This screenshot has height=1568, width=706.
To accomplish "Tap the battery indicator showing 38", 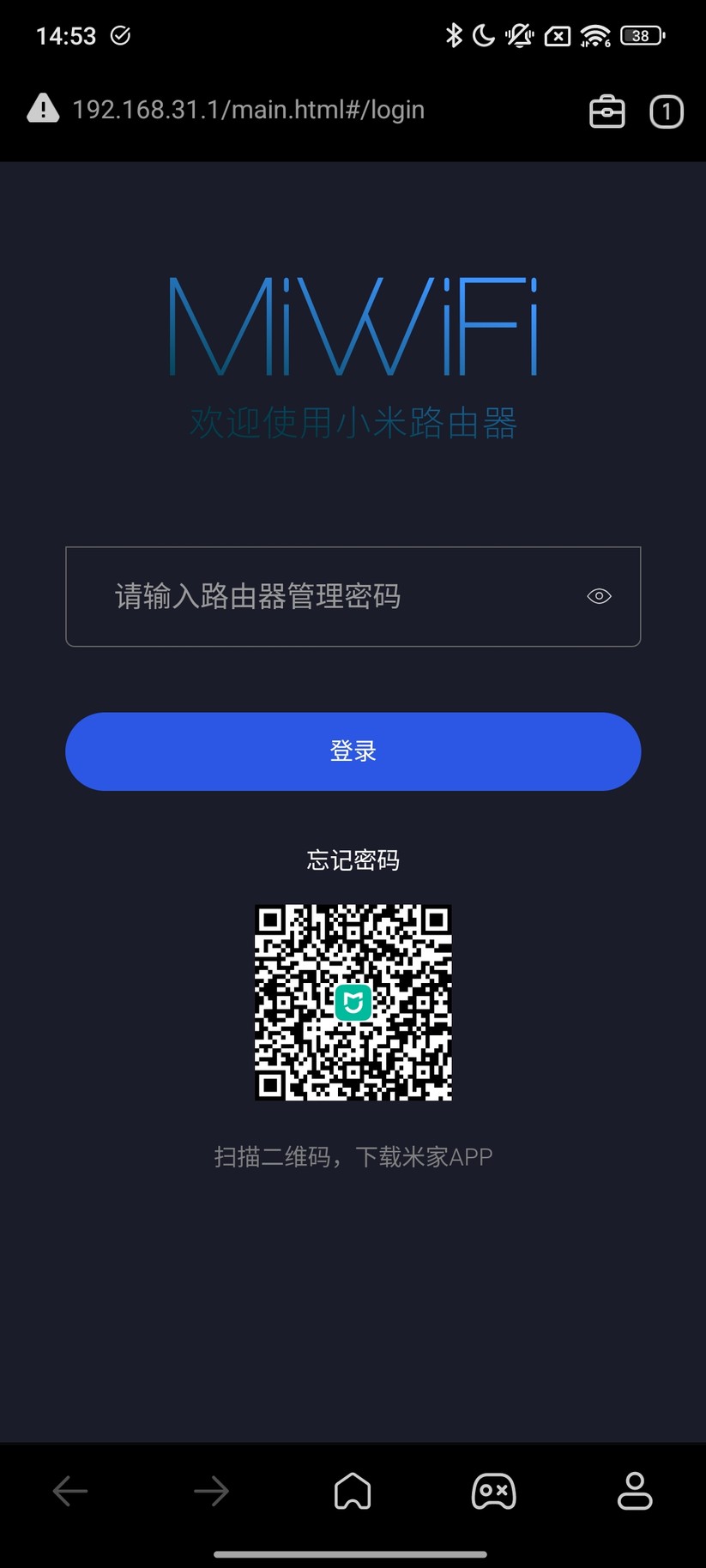I will click(x=640, y=35).
